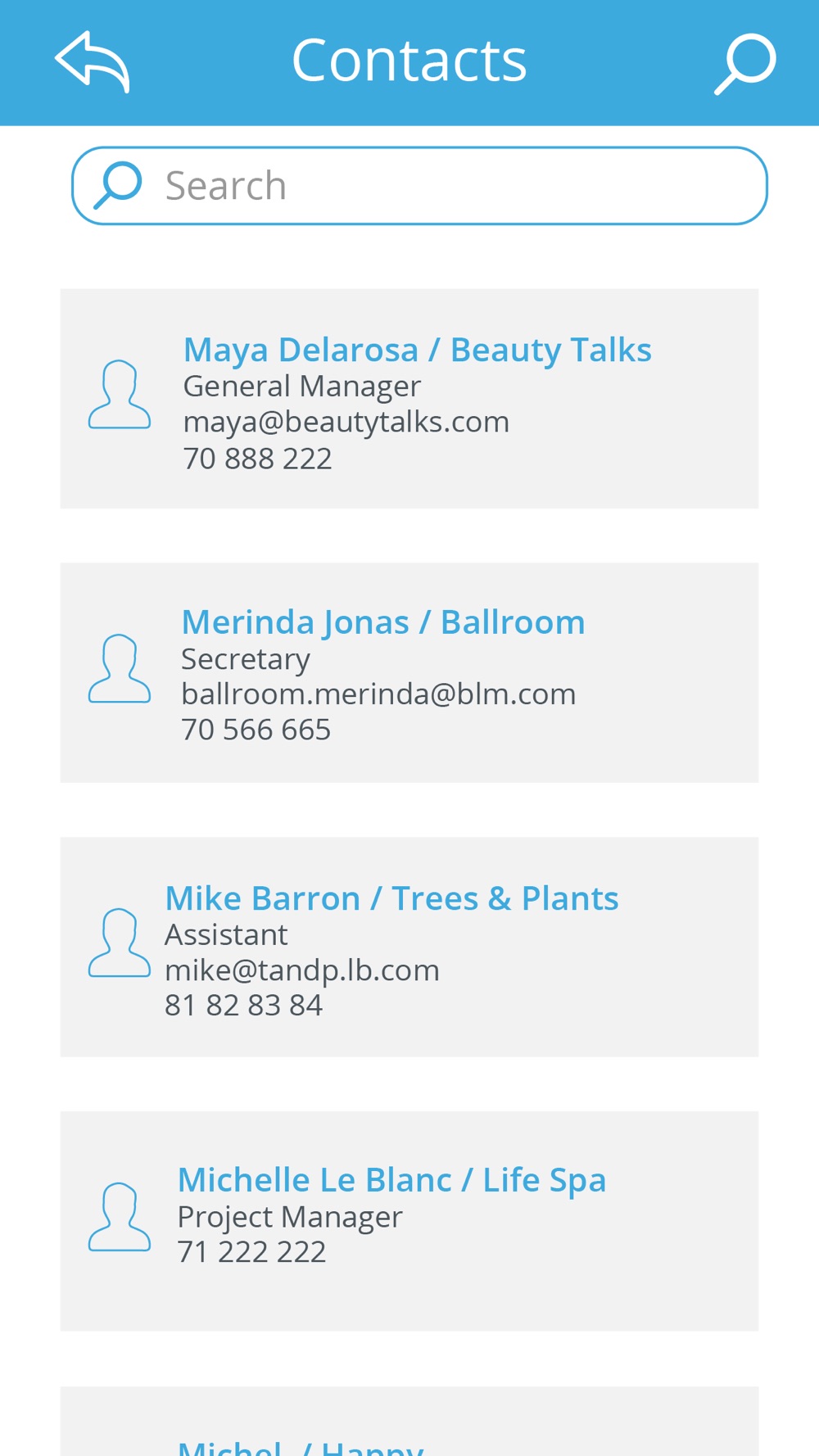Focus the Search contacts field
This screenshot has width=819, height=1456.
[x=419, y=186]
